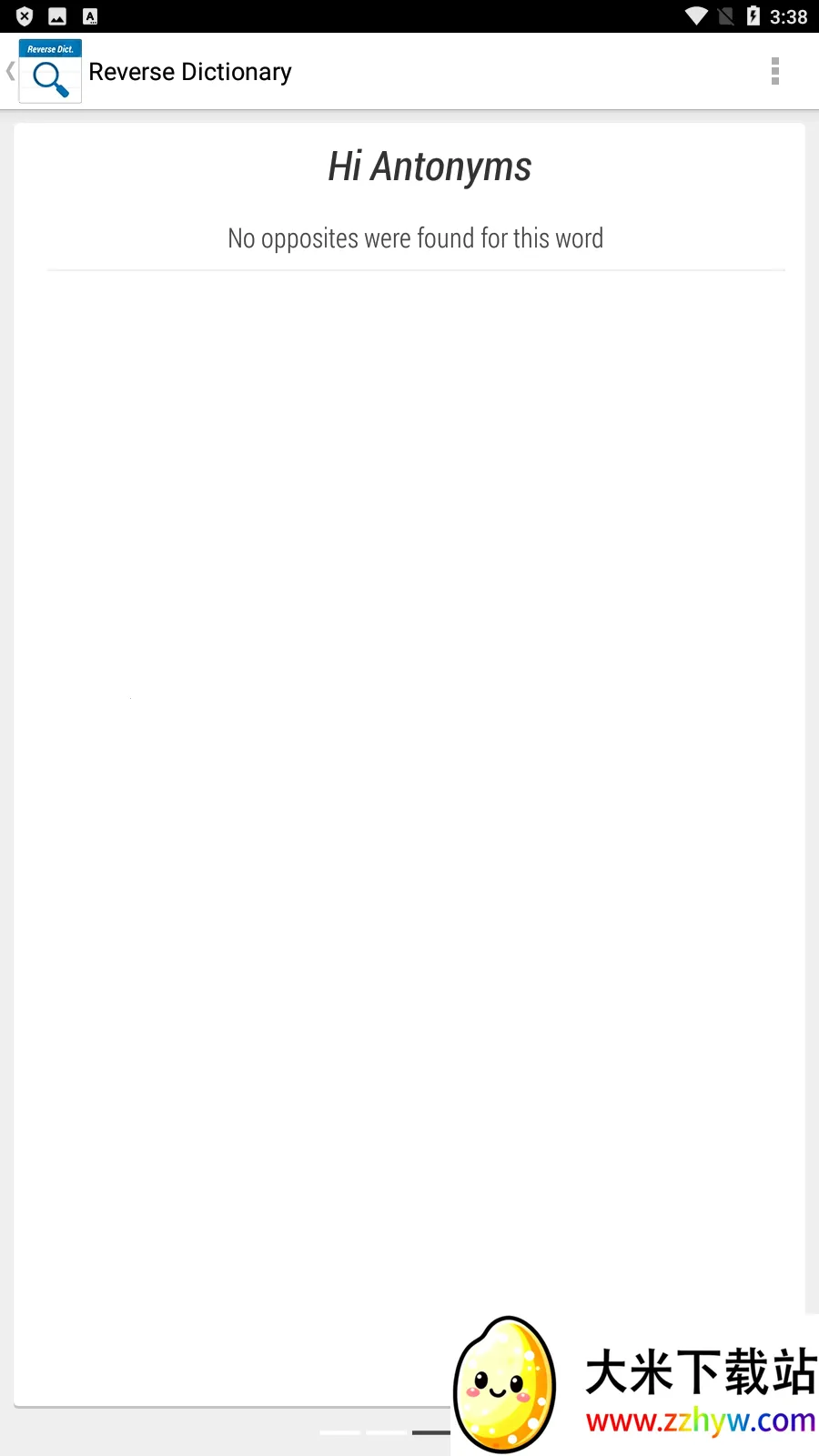Tap the Wi-Fi status icon
The height and width of the screenshot is (1456, 819).
[x=696, y=15]
